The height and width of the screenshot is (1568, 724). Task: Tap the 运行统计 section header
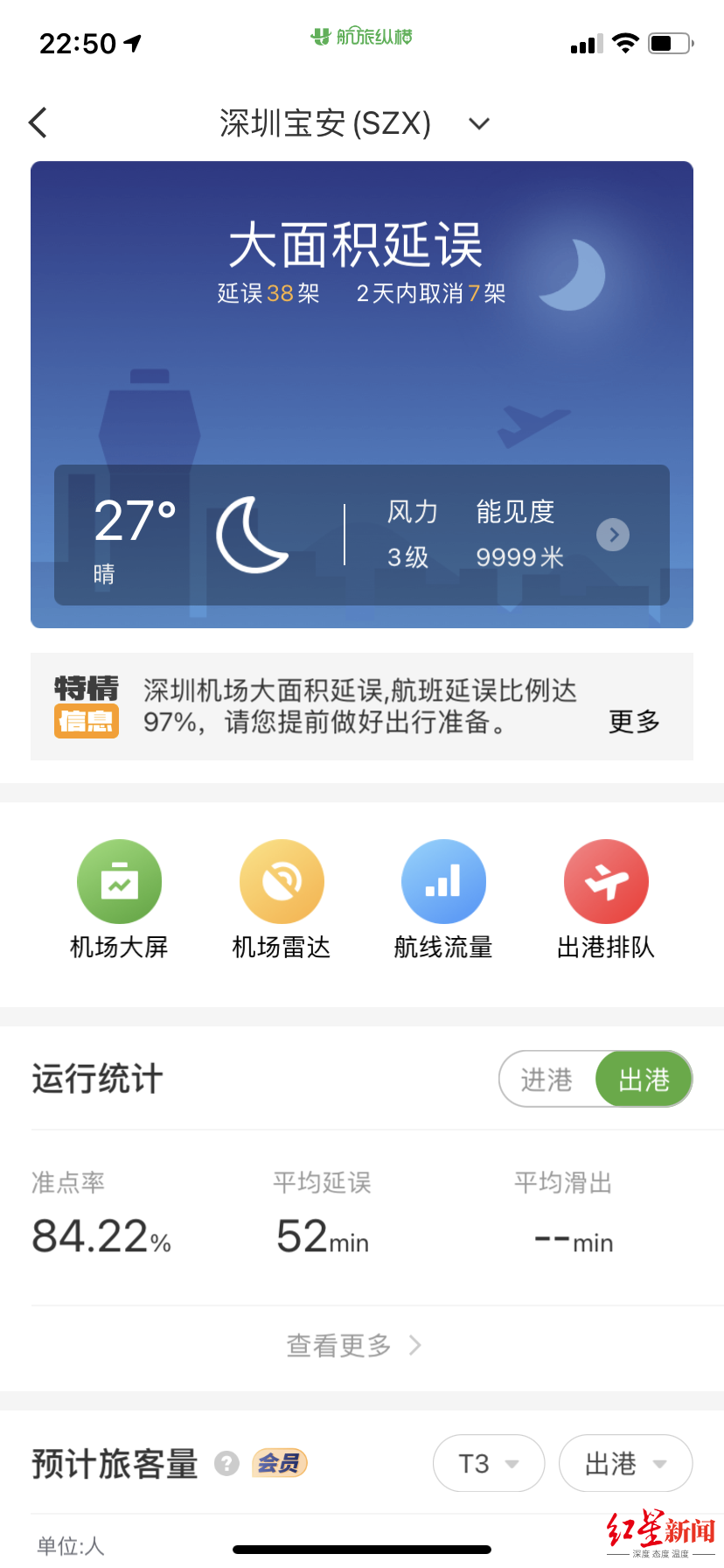tap(96, 1079)
